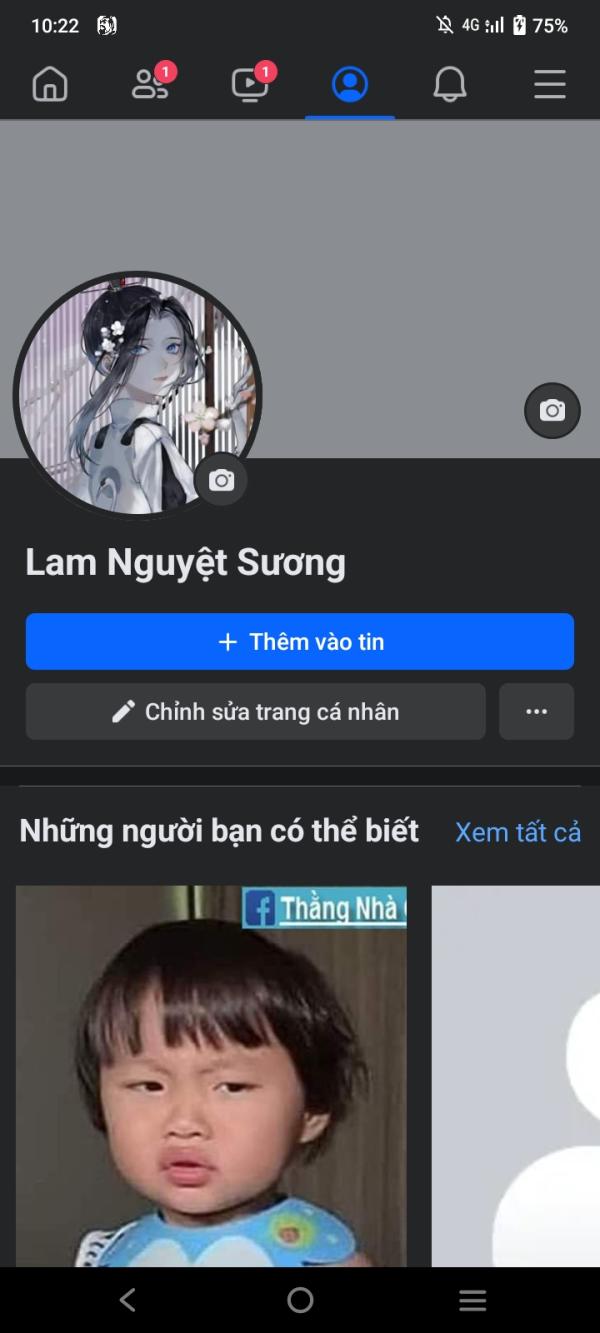Open recent apps from navigation bar
Viewport: 600px width, 1333px height.
(x=472, y=1300)
